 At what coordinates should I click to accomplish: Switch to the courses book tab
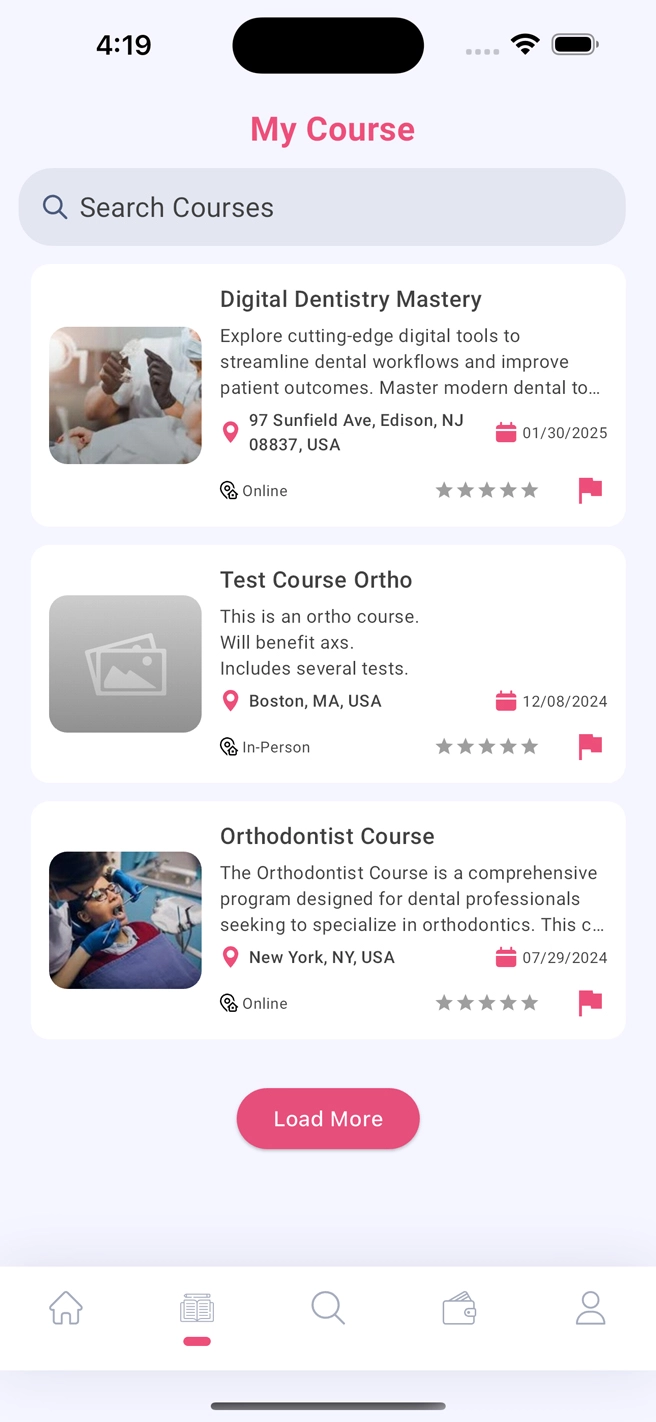[197, 1308]
